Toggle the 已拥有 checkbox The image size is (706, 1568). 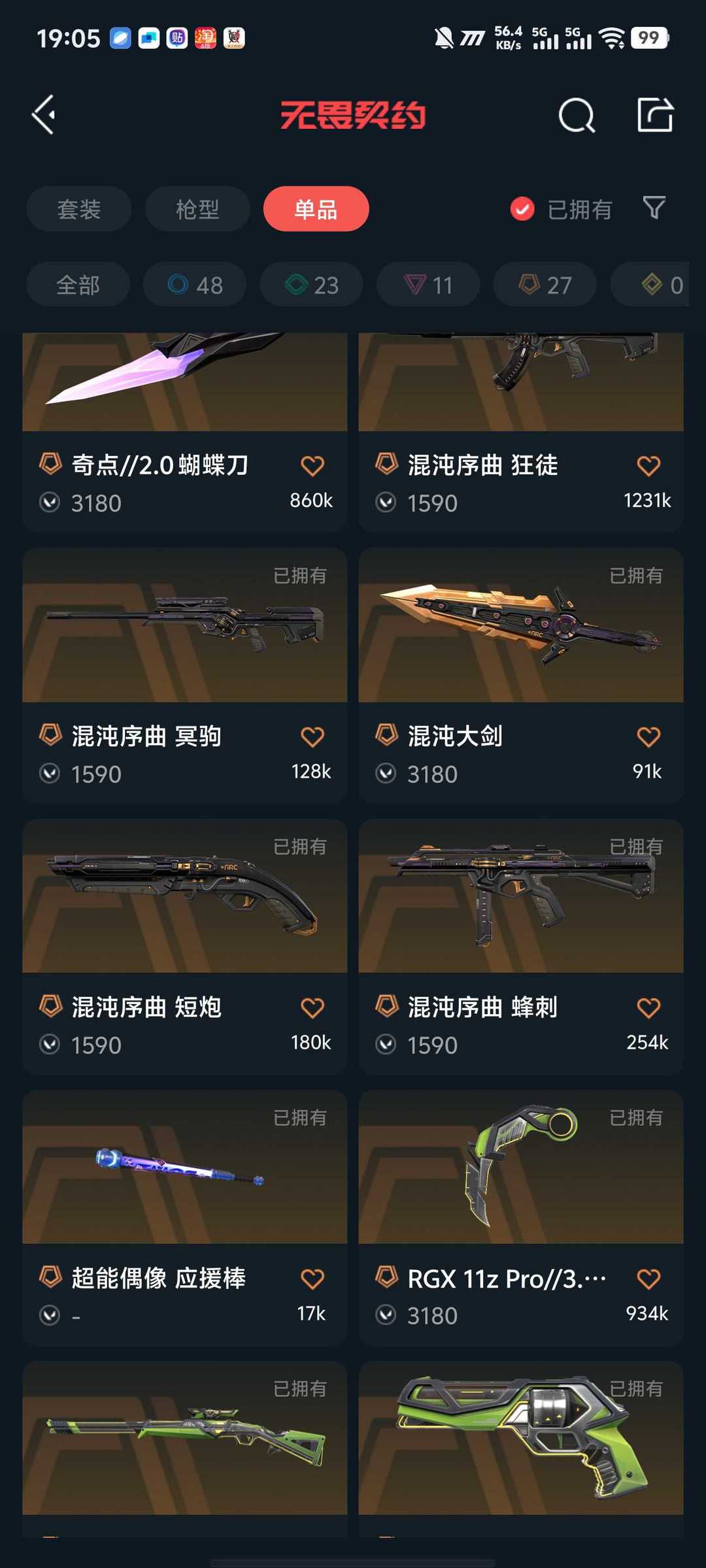[x=522, y=209]
